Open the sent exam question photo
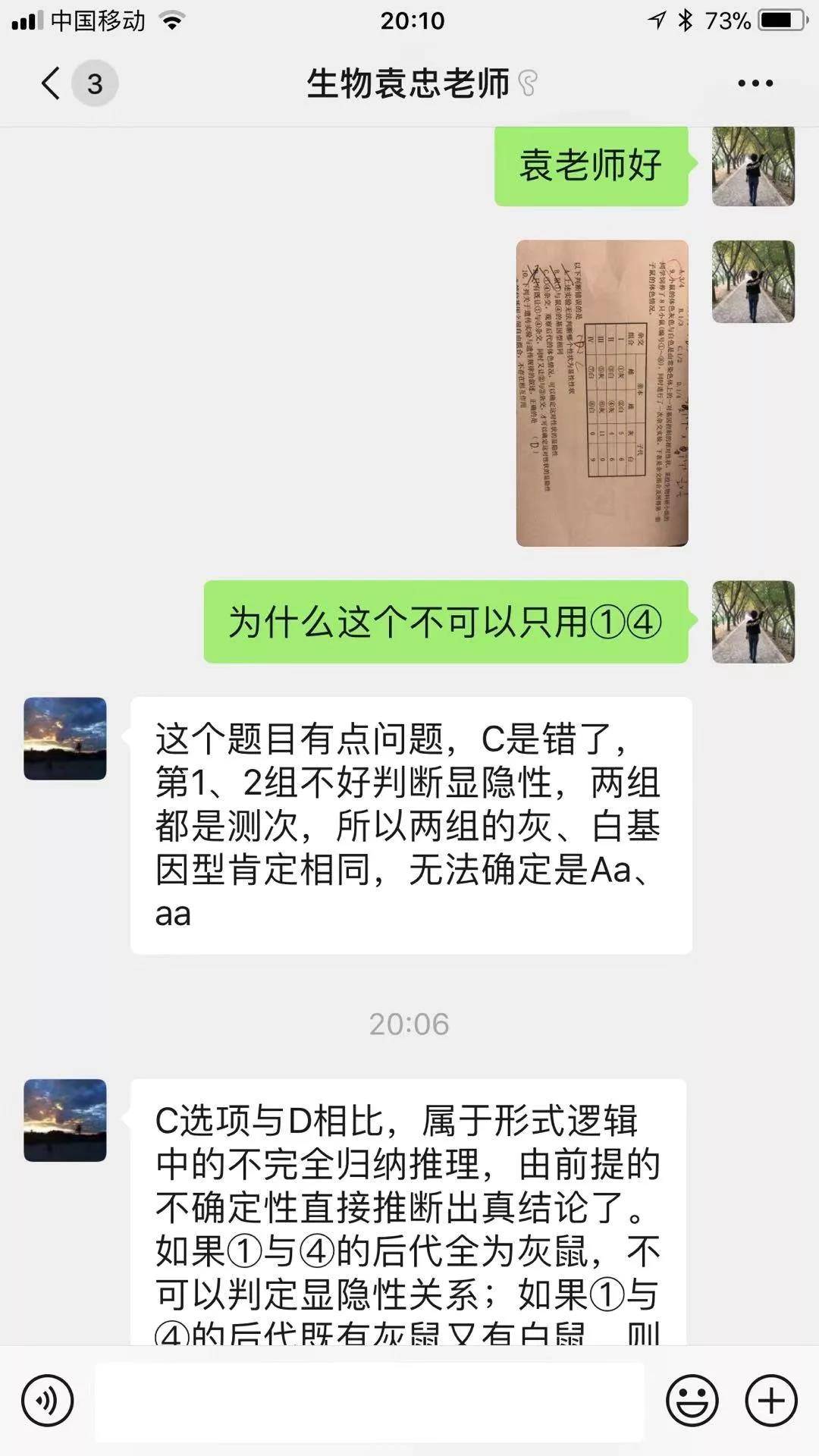 [602, 393]
